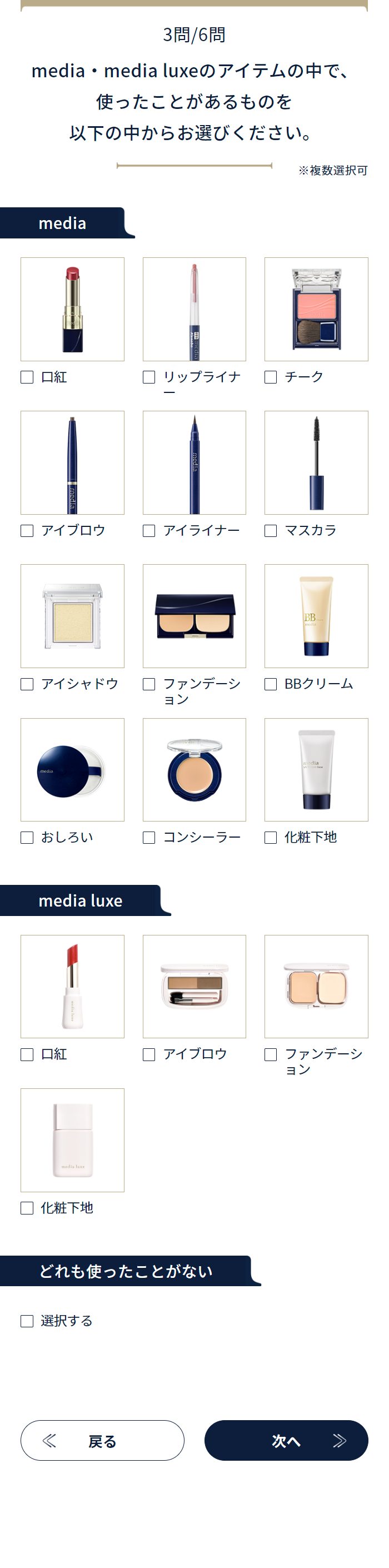
Task: Select the アイライナー checkbox
Action: click(x=148, y=530)
